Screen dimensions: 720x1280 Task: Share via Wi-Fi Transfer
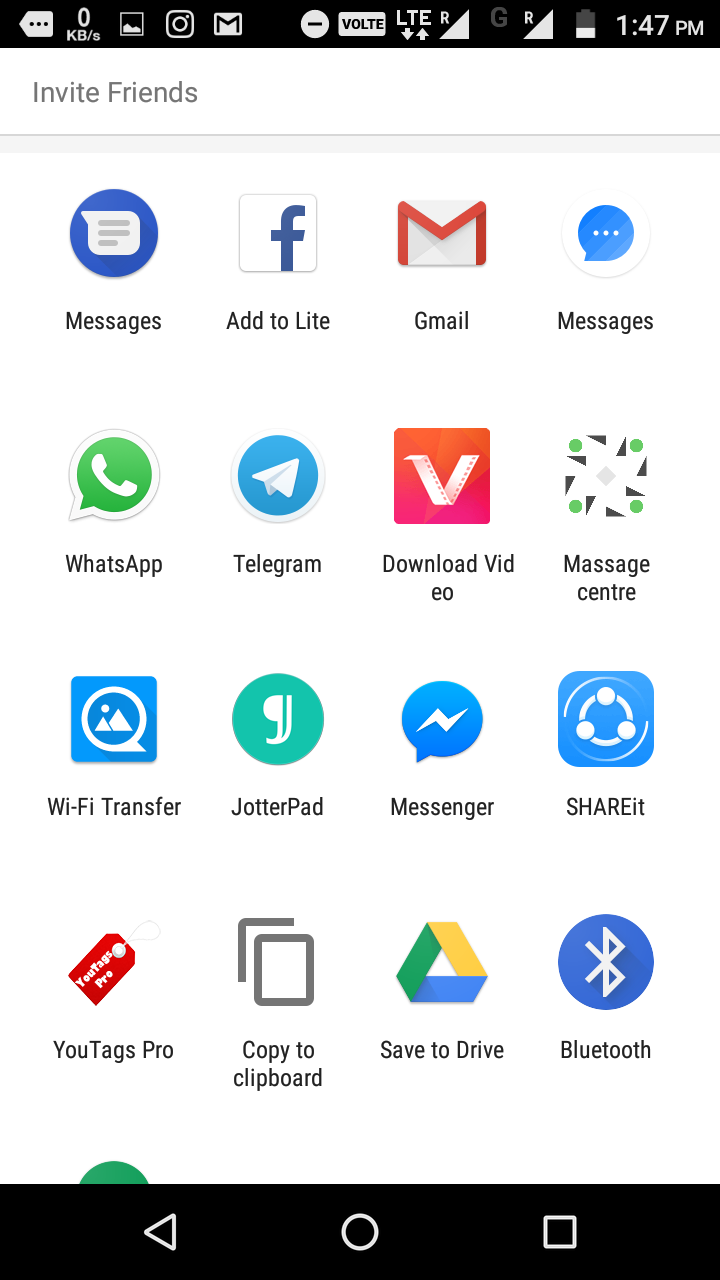[x=113, y=719]
